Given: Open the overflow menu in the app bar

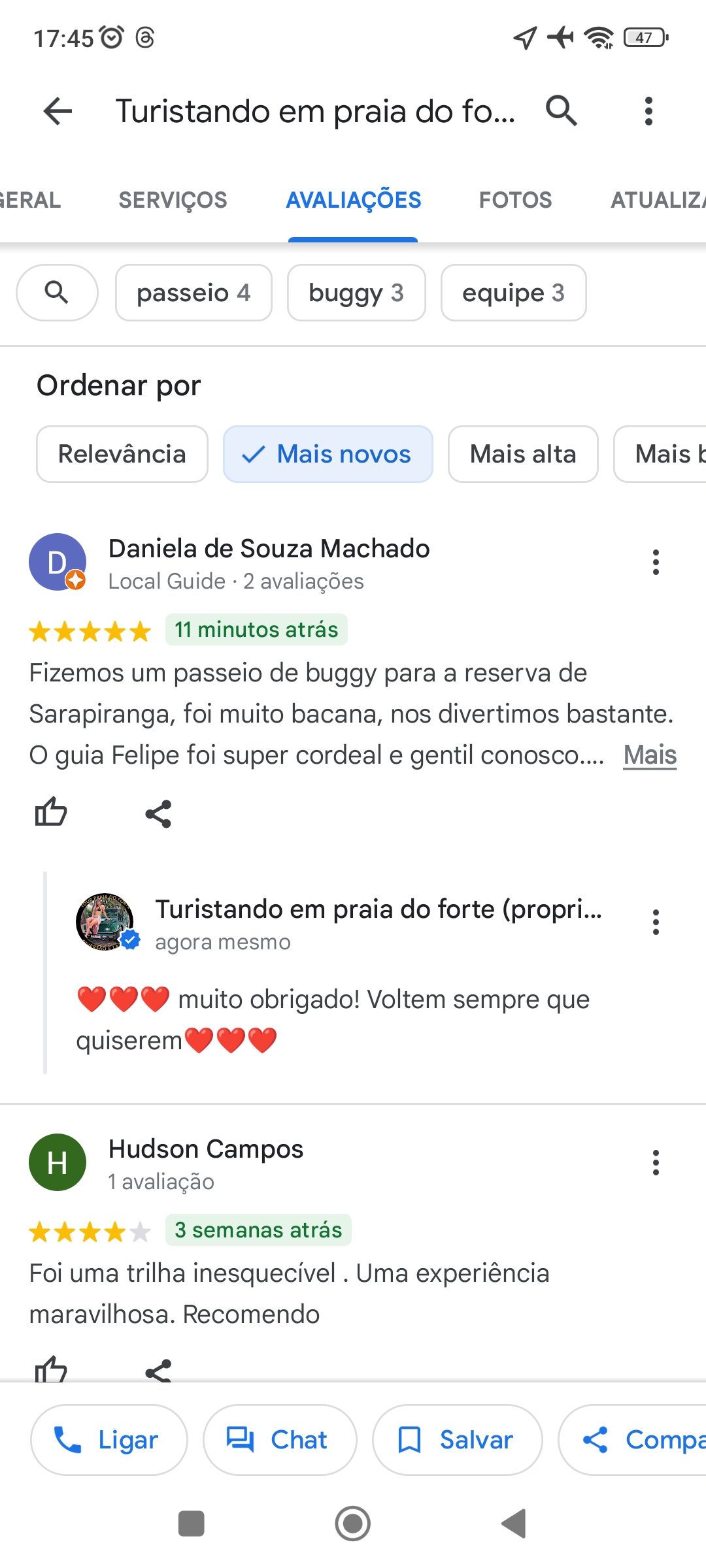Looking at the screenshot, I should (x=648, y=111).
